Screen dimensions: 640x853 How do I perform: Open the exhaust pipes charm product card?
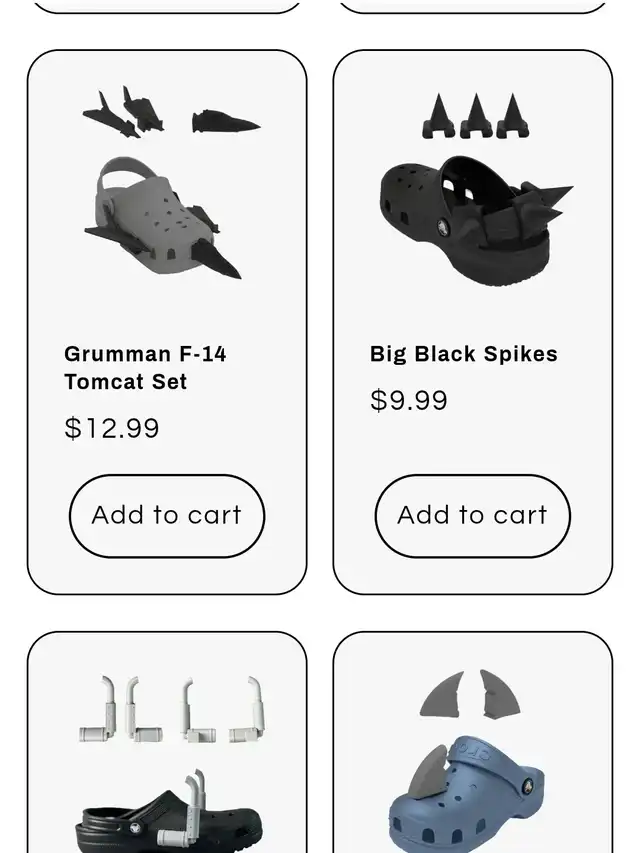point(167,760)
